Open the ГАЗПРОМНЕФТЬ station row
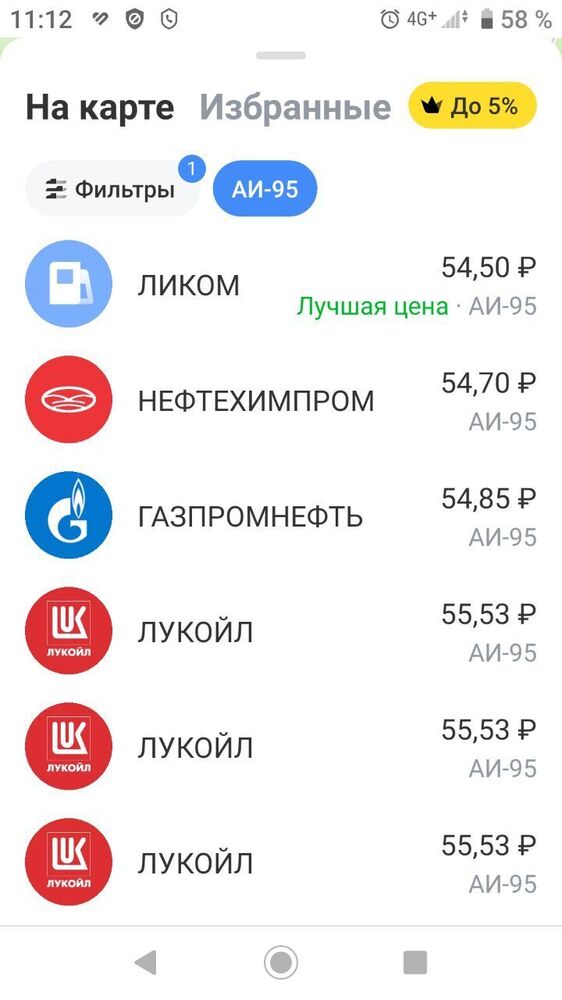Image resolution: width=562 pixels, height=1000 pixels. (x=281, y=515)
